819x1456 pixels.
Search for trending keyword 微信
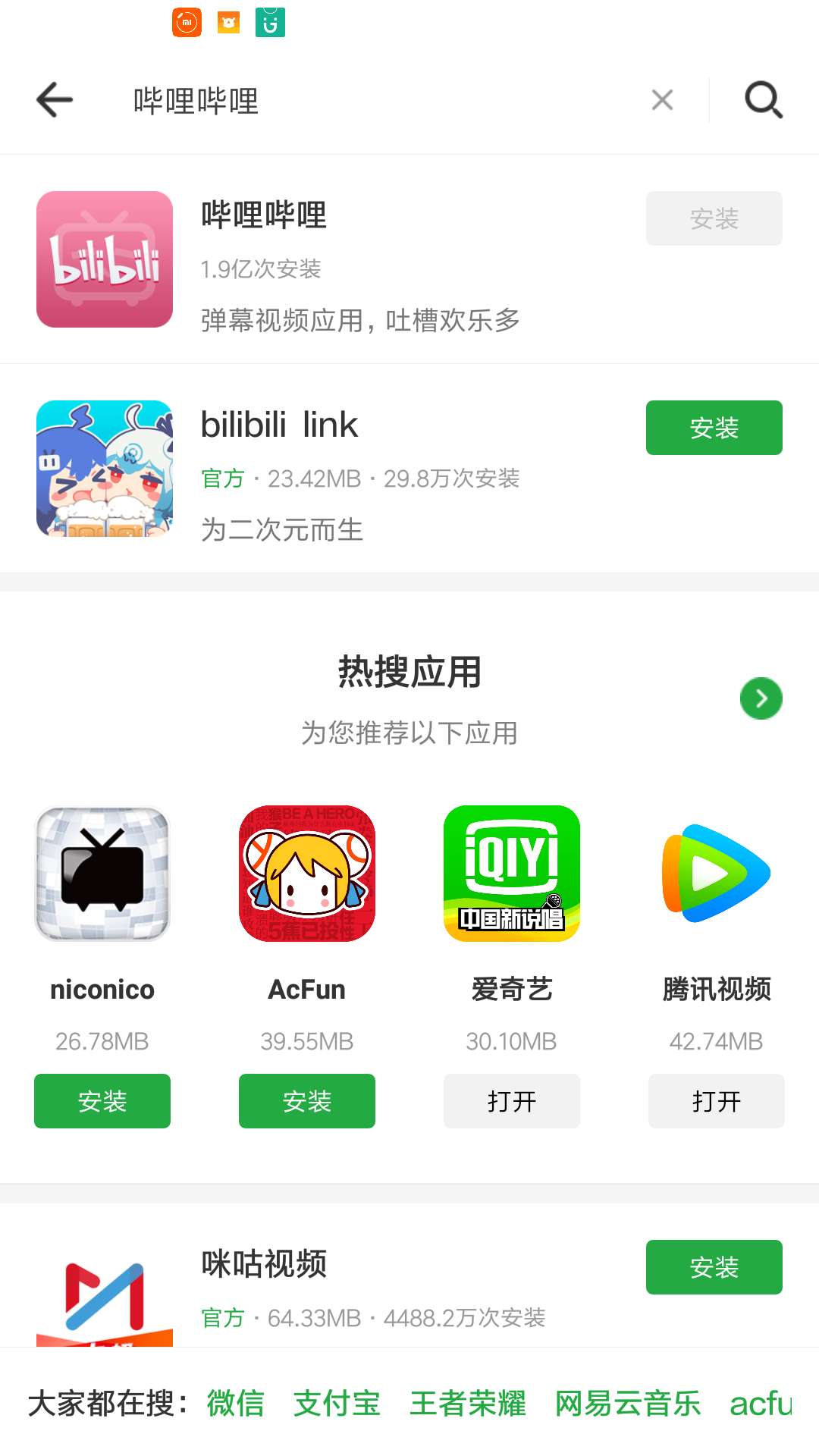pos(236,1404)
